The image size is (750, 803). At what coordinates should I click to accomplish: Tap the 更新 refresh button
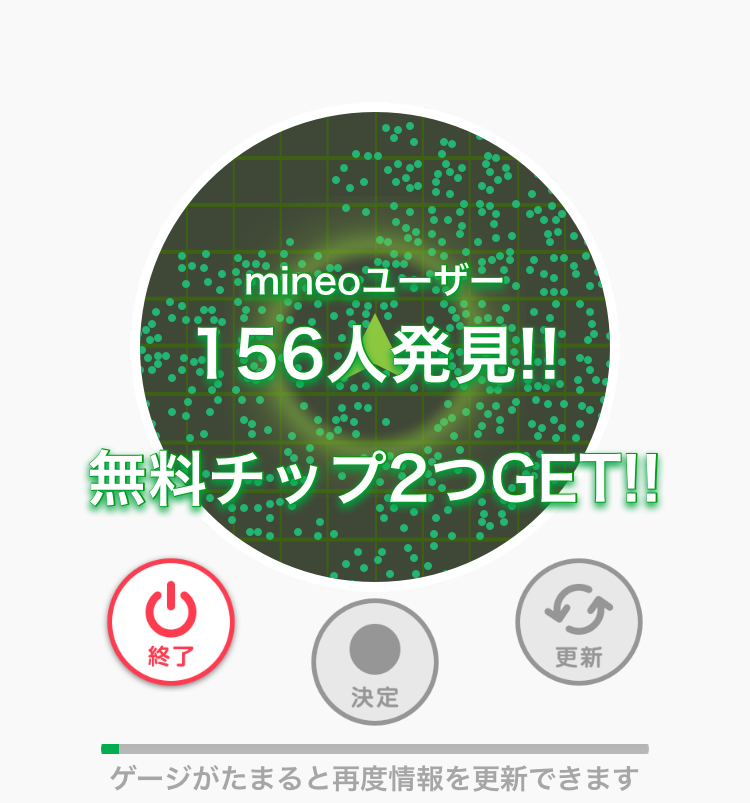579,622
